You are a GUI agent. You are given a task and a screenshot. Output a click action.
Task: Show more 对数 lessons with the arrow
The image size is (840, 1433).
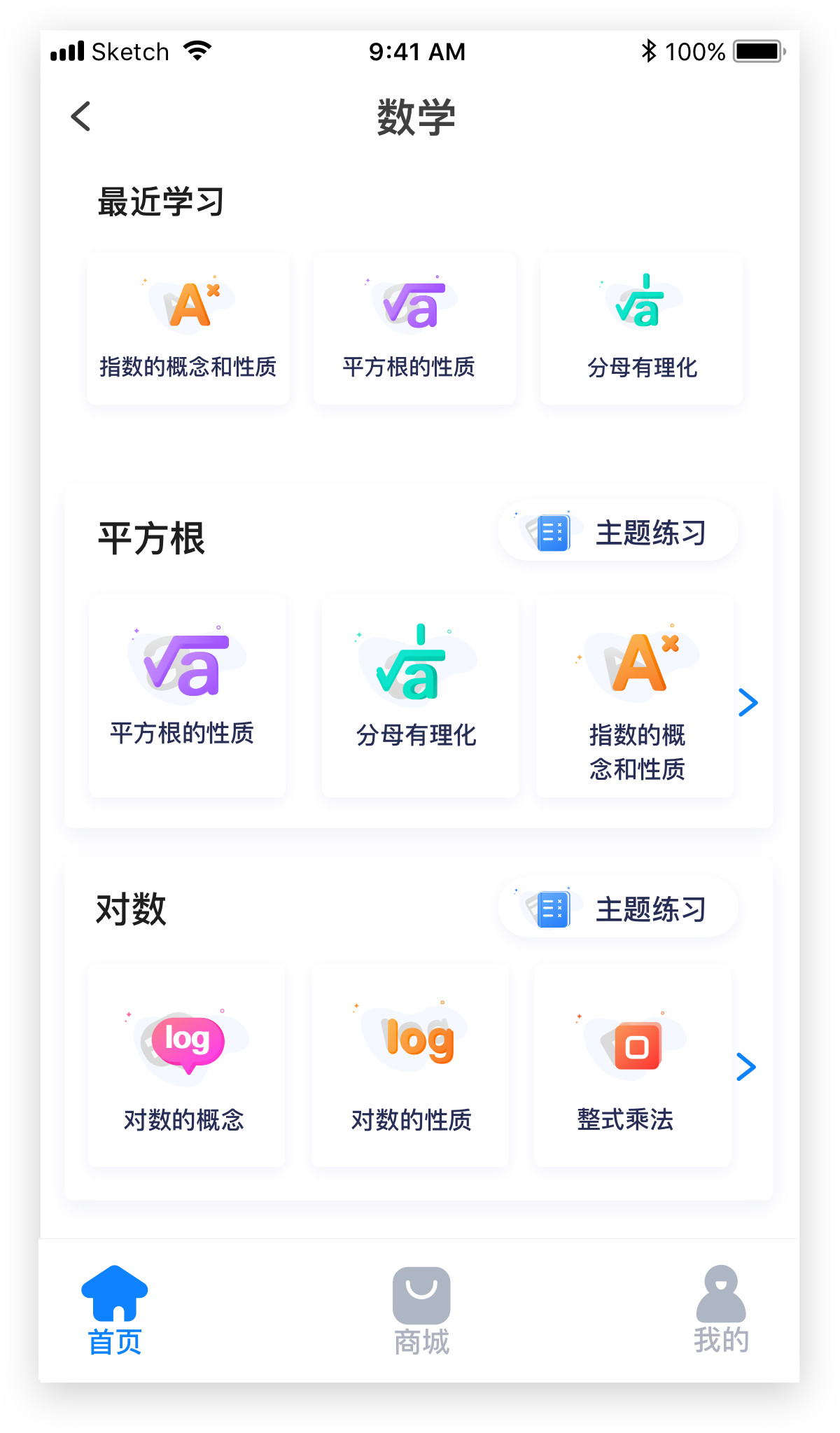[746, 1067]
